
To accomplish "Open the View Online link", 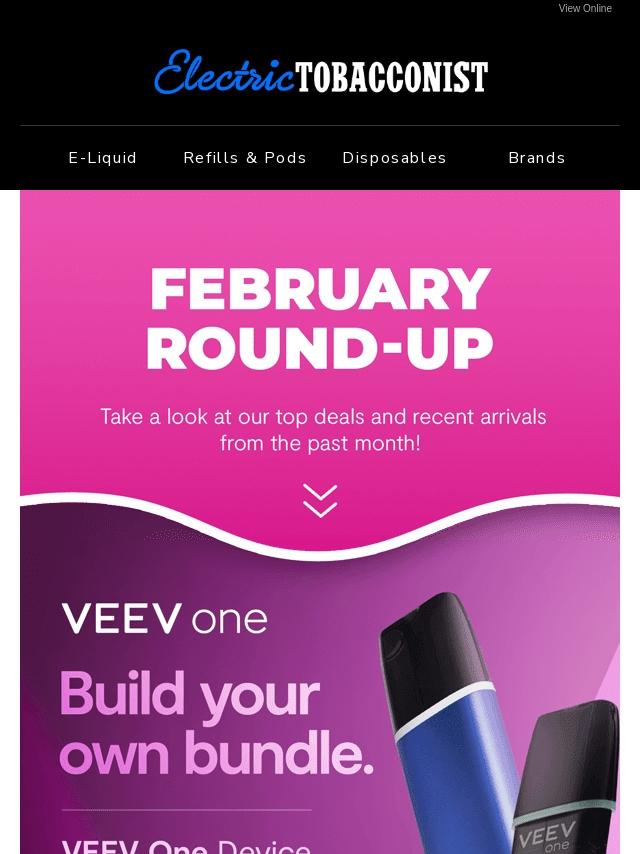I will (x=585, y=8).
